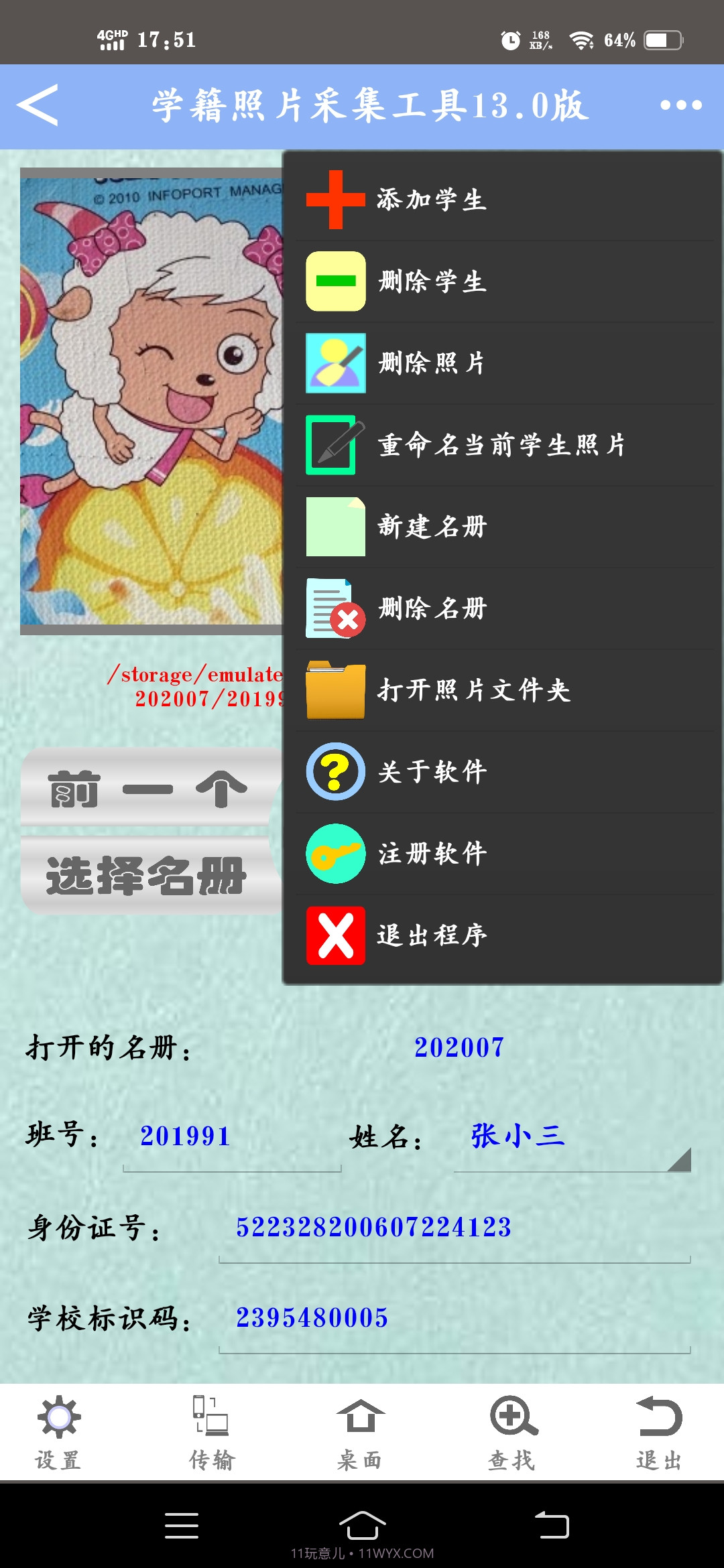
Task: Select the delete student minus icon
Action: pyautogui.click(x=335, y=281)
